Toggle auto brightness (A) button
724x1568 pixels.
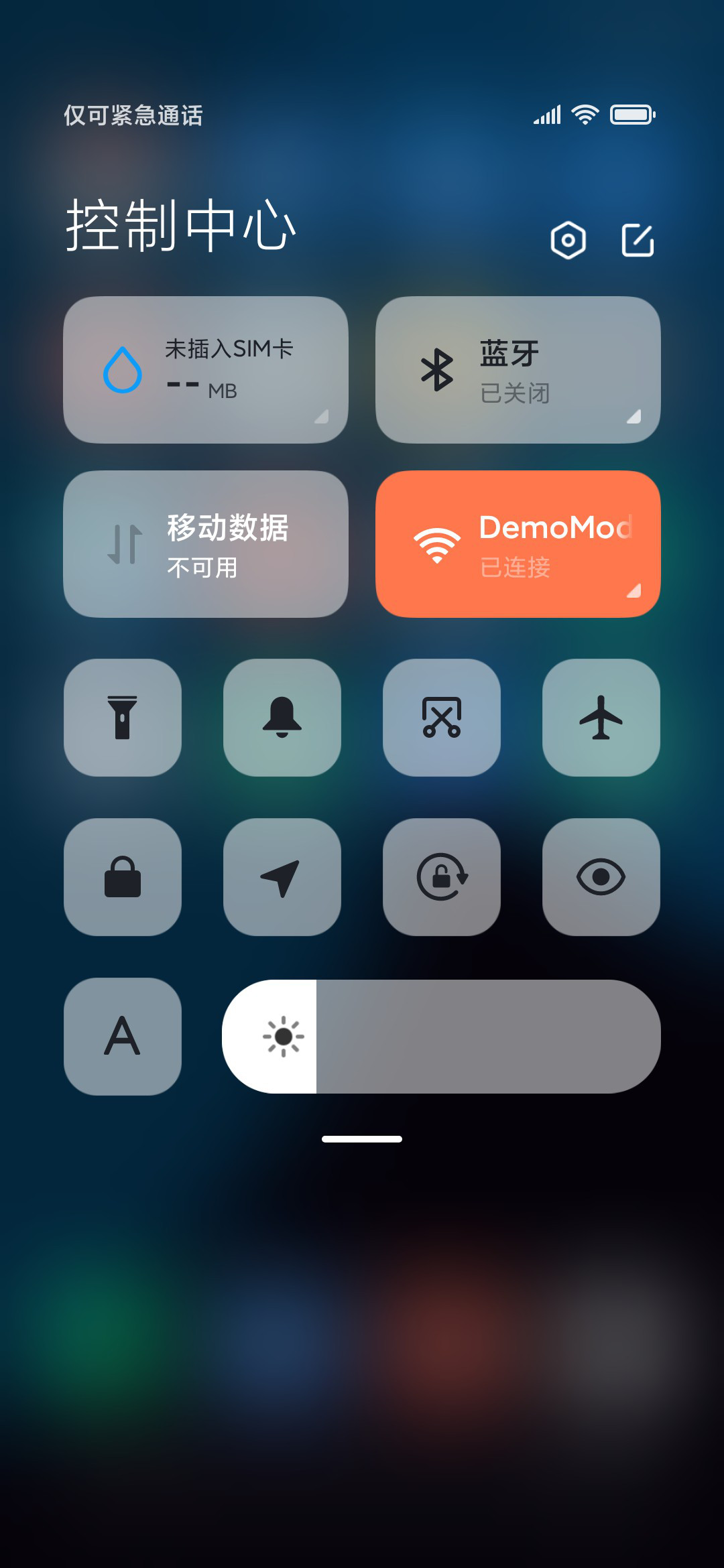pyautogui.click(x=123, y=1037)
